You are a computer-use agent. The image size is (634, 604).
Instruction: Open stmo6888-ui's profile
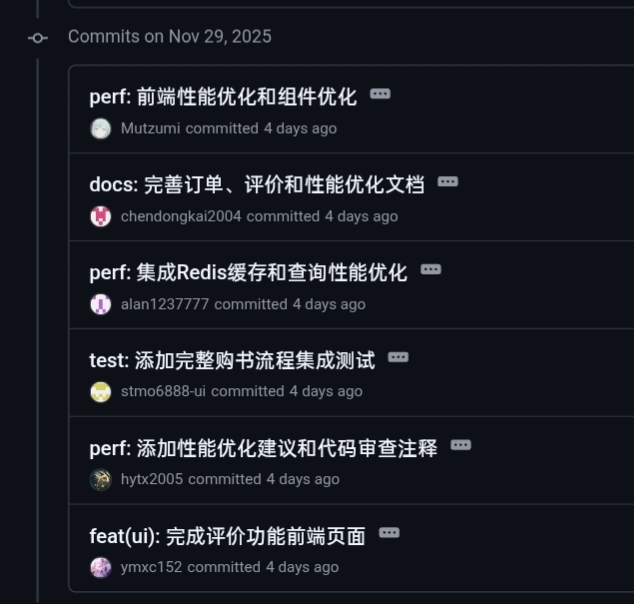tap(163, 391)
